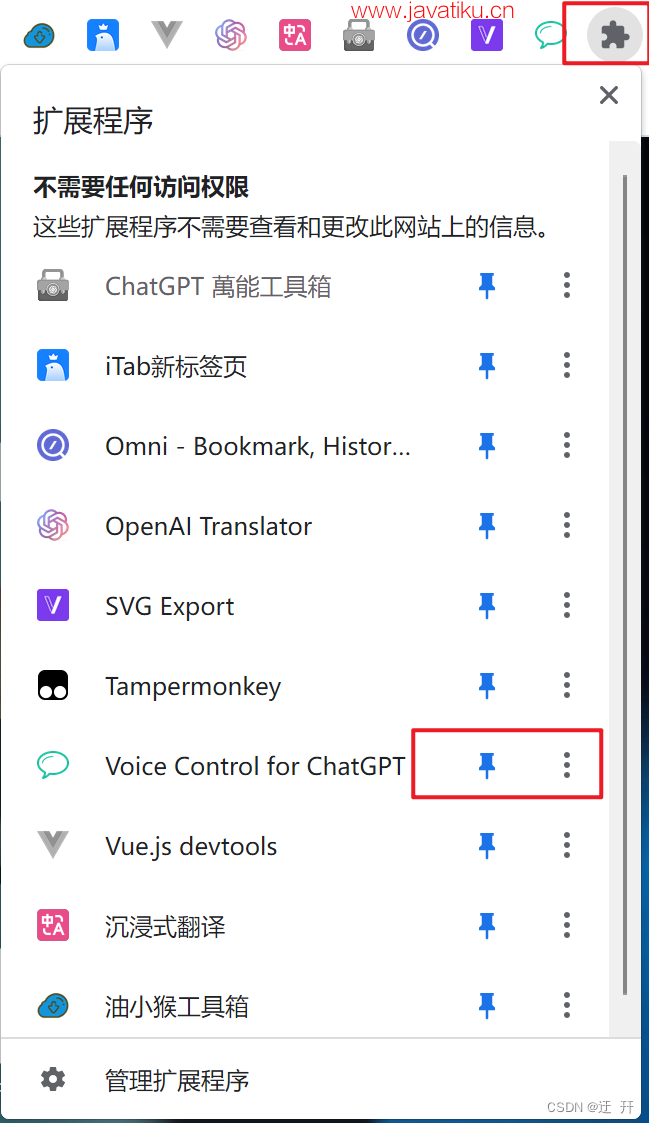The height and width of the screenshot is (1123, 649).
Task: Click the green speech-bubble Voice Control toolbar icon
Action: [x=550, y=35]
